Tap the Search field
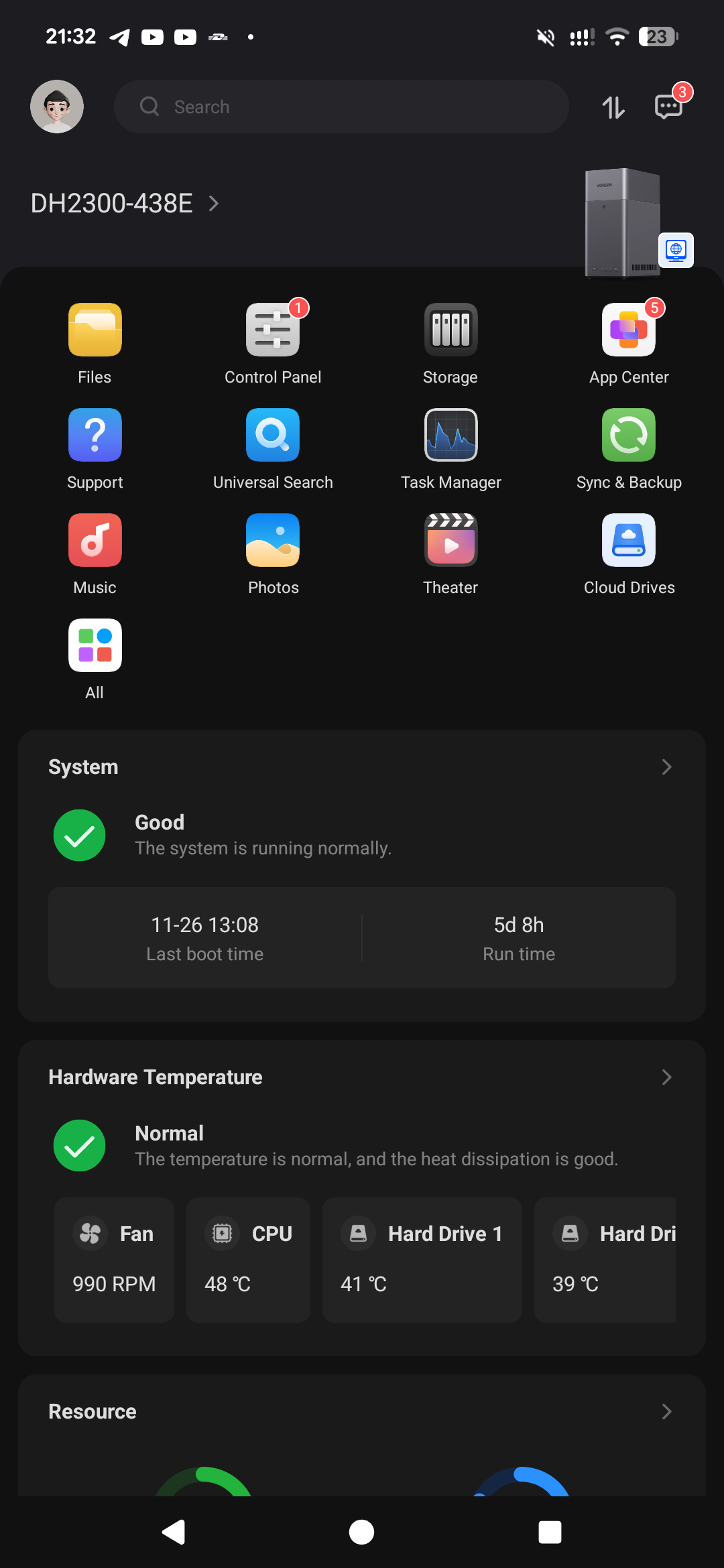The height and width of the screenshot is (1568, 724). coord(342,107)
